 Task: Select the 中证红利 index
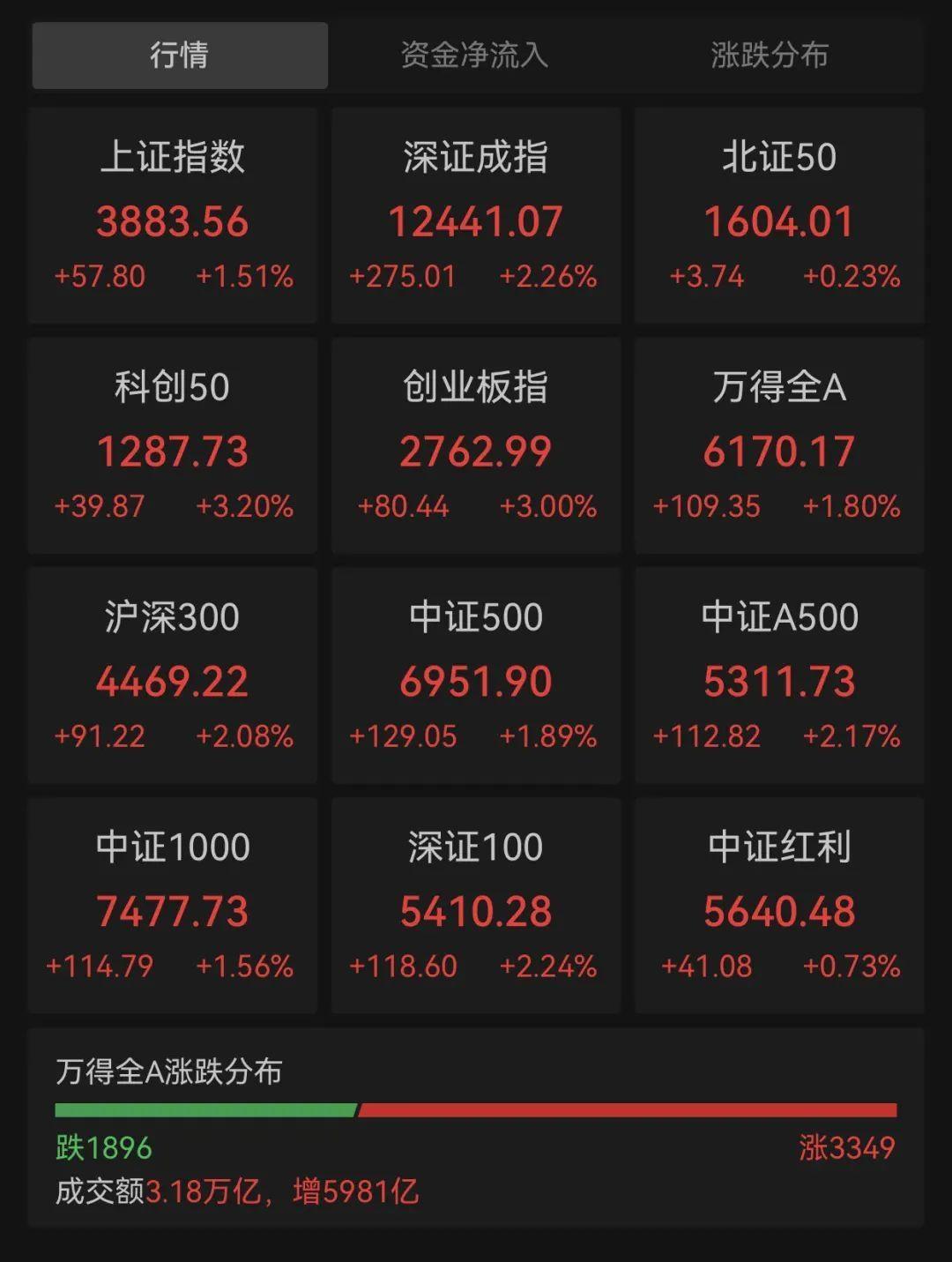[778, 904]
